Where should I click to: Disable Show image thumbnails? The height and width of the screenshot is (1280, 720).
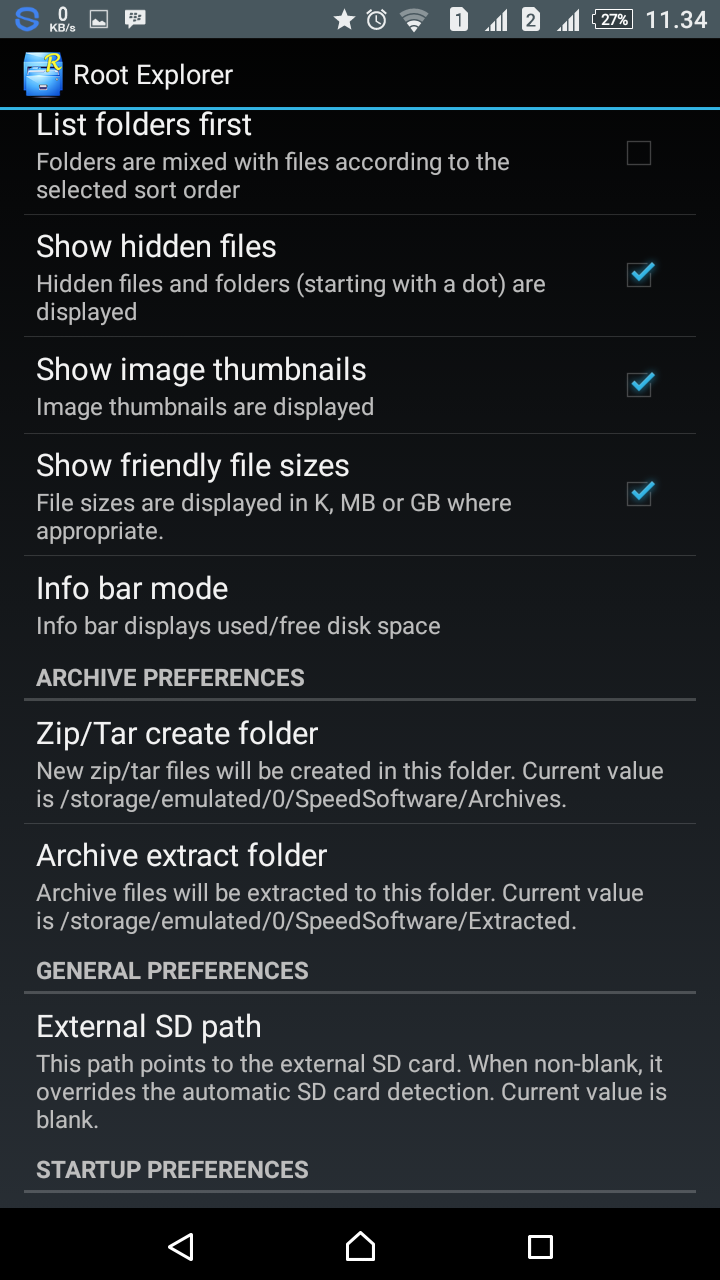coord(639,384)
